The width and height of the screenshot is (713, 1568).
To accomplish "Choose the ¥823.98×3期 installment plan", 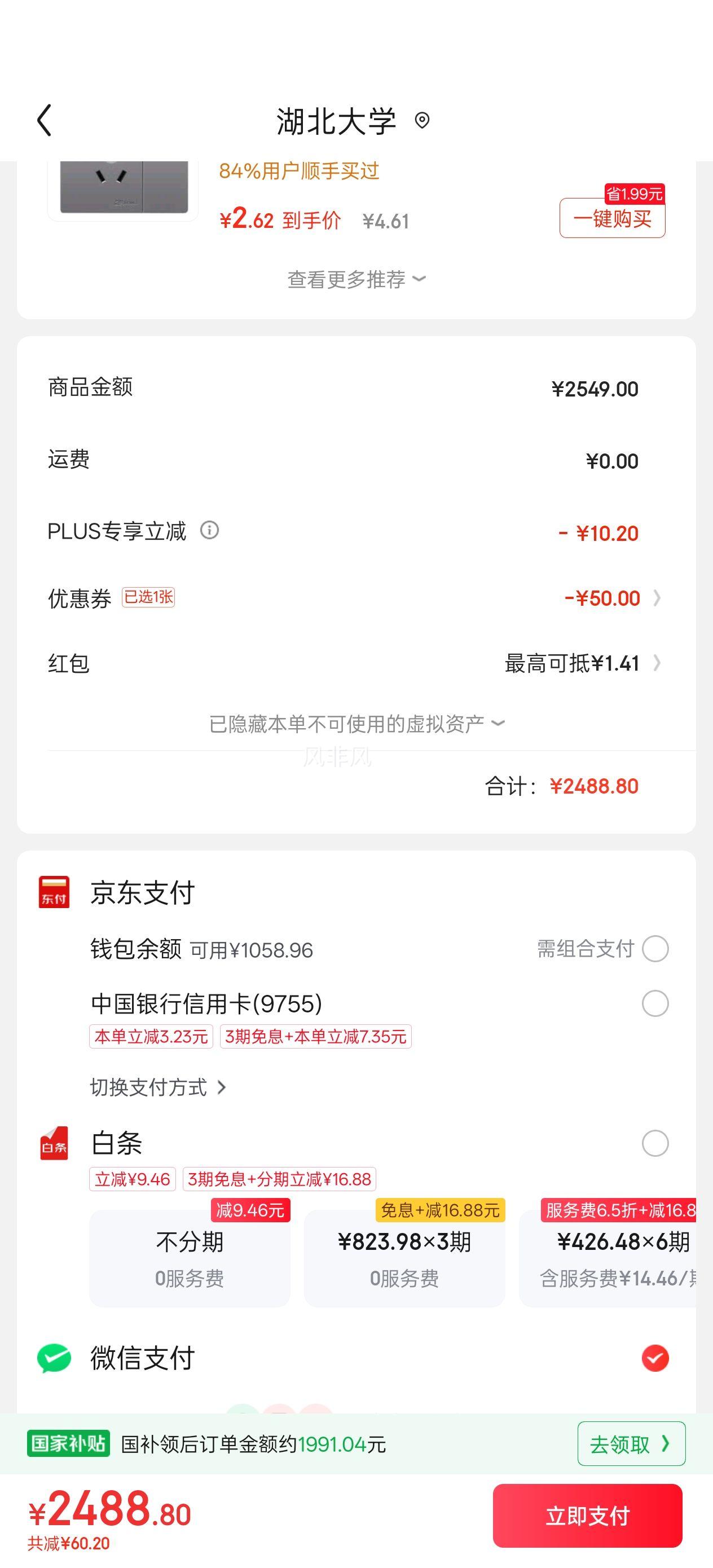I will (404, 1258).
